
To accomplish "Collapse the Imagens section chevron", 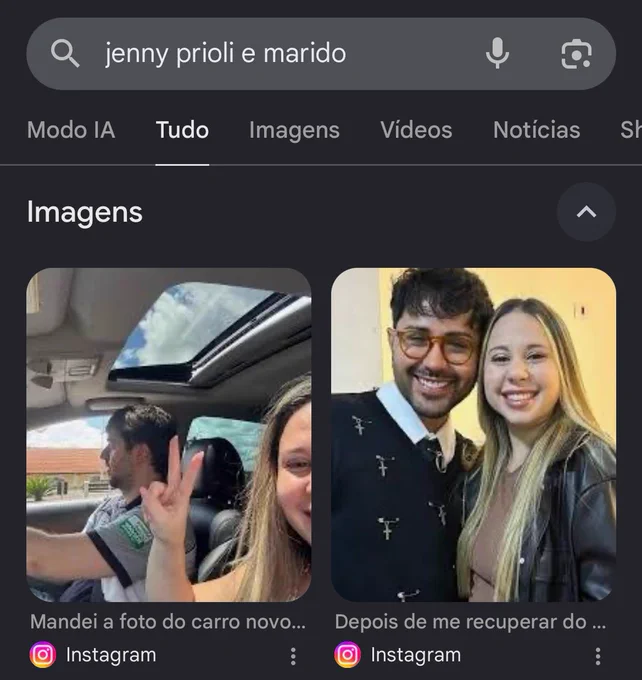I will coord(586,212).
